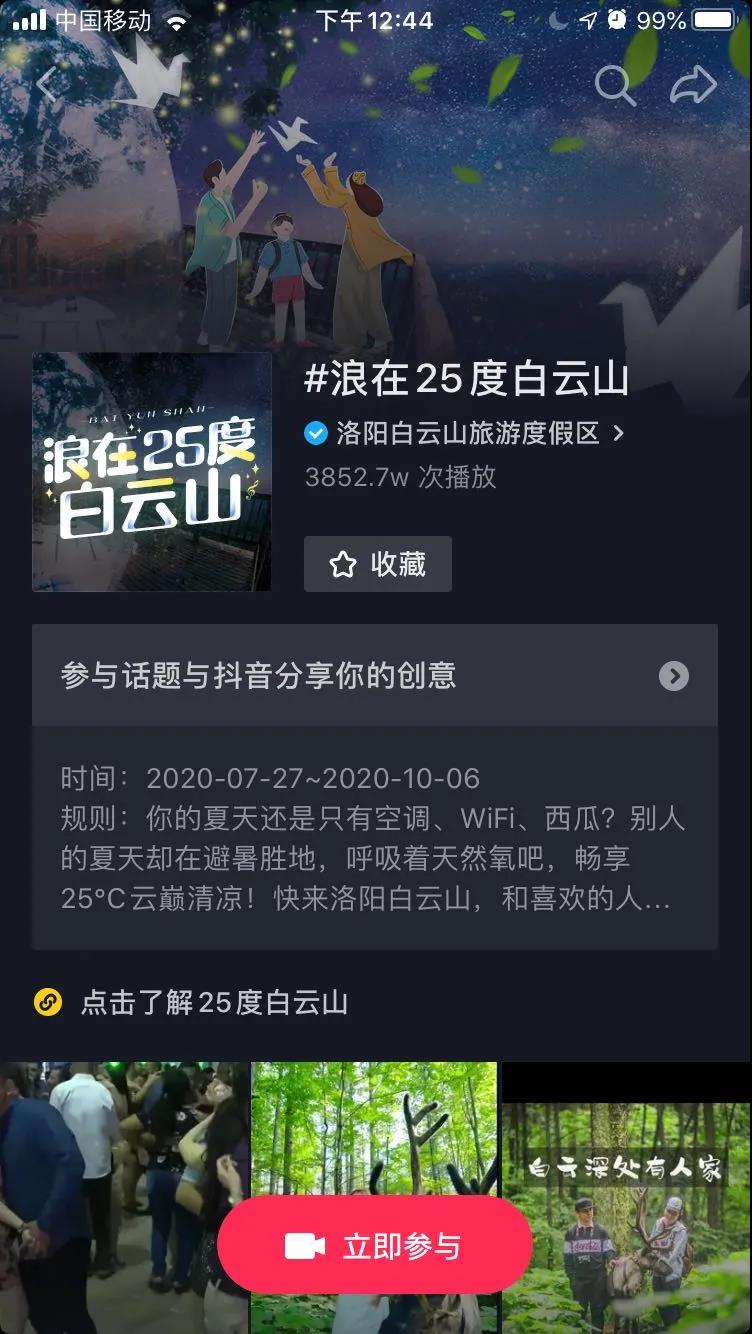Open the search magnifier icon
Screen dimensions: 752x1334
click(x=614, y=86)
